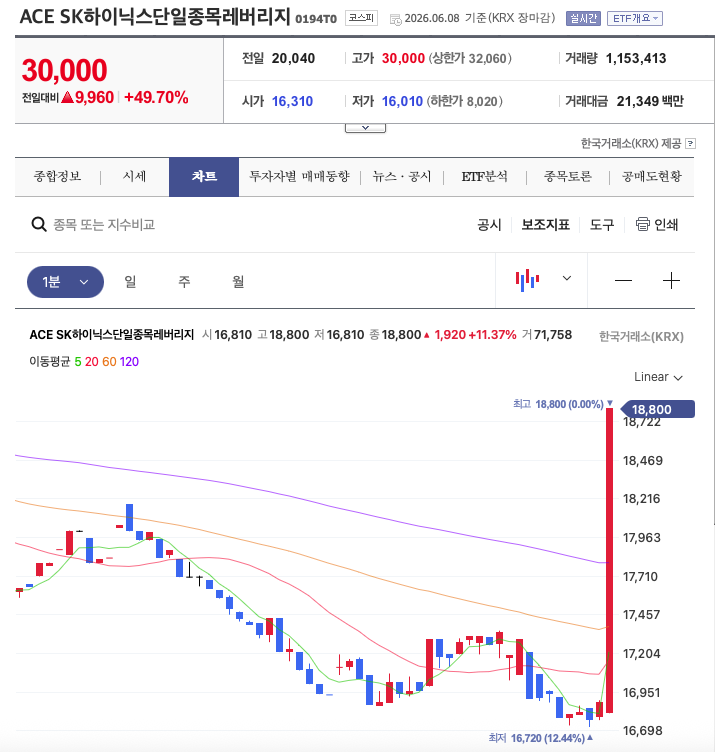Viewport: 715px width, 752px height.
Task: Open the ETF분석 tab
Action: [x=484, y=176]
